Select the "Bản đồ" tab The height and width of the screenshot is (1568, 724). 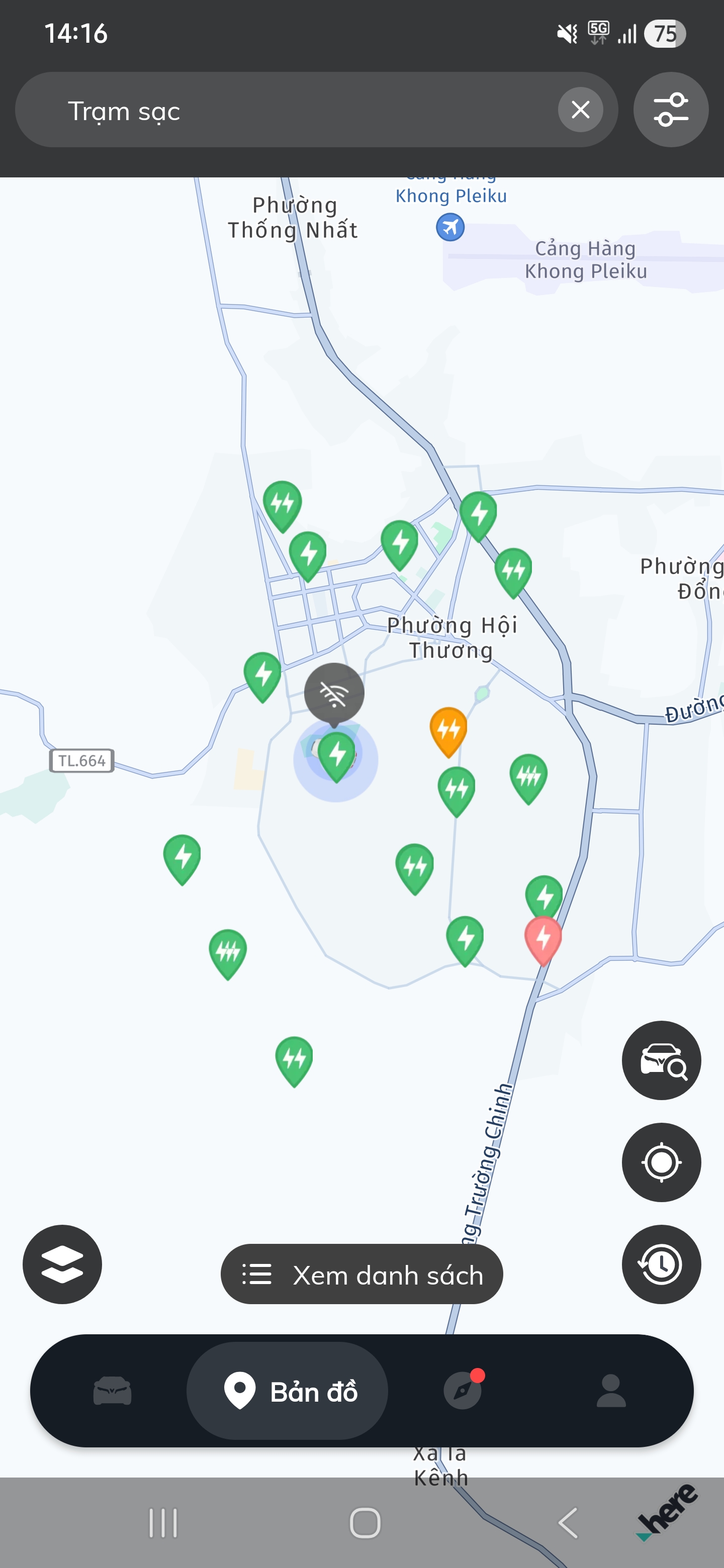click(288, 1392)
